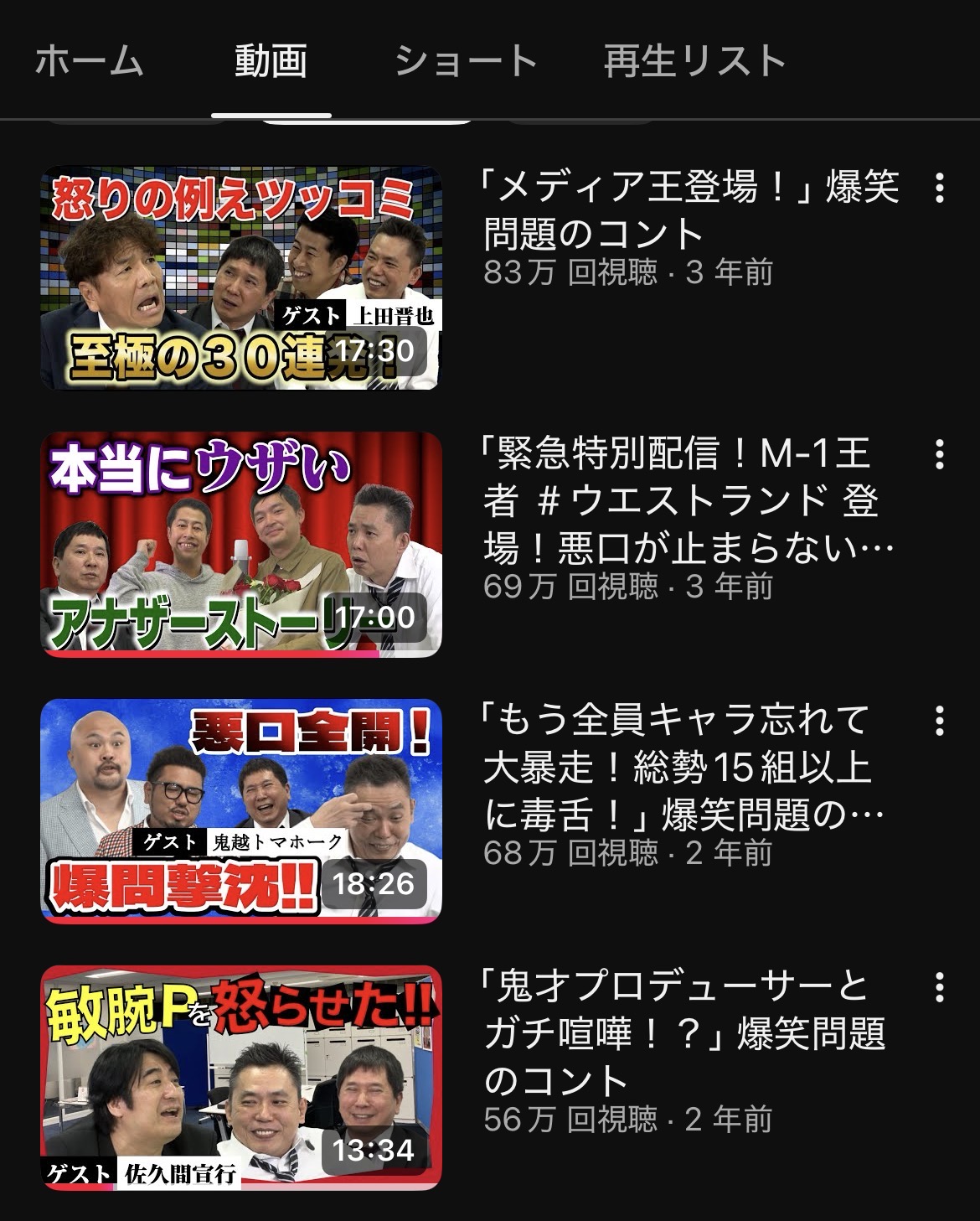Open video titled 緊急特別配信 M-1王者
This screenshot has width=980, height=1221.
pos(687,501)
